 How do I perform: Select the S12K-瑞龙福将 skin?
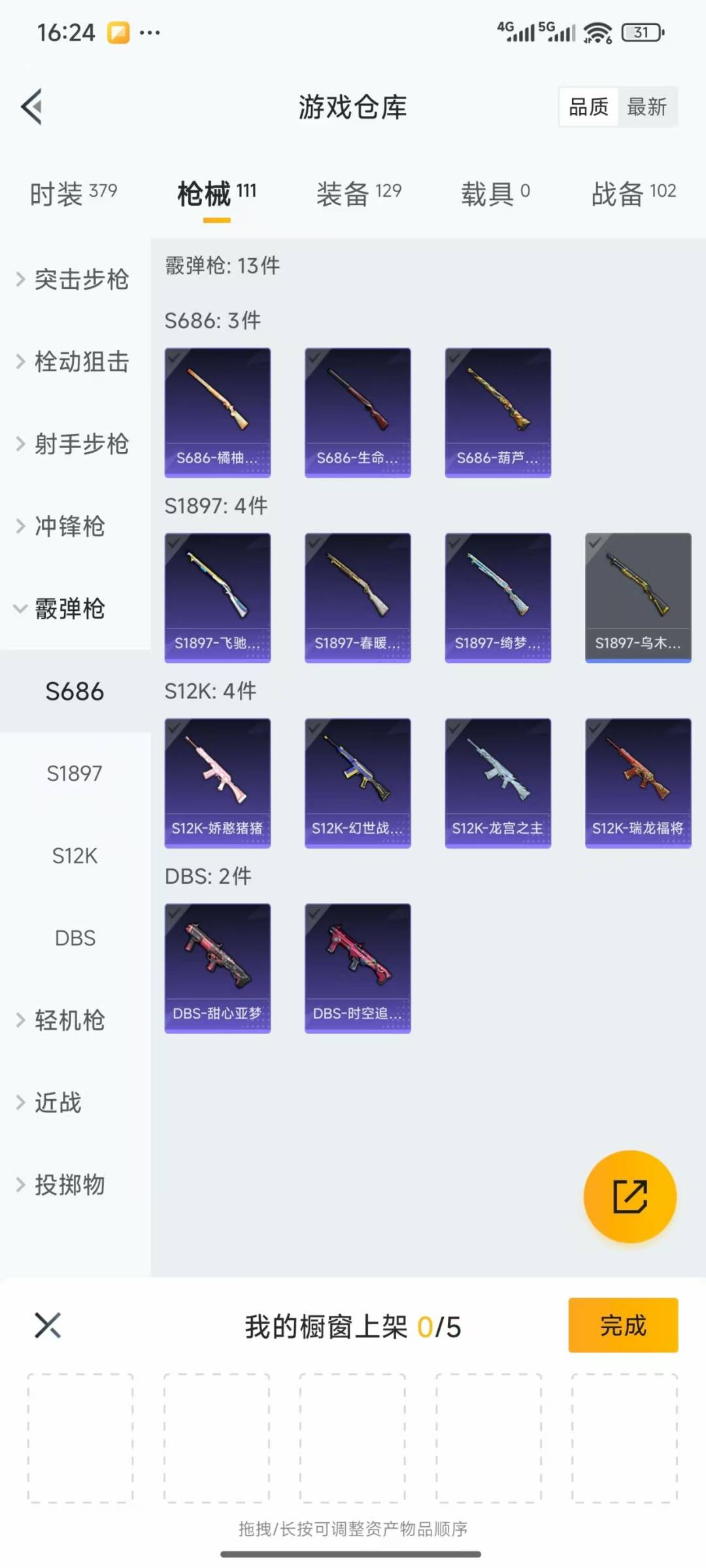pyautogui.click(x=638, y=783)
